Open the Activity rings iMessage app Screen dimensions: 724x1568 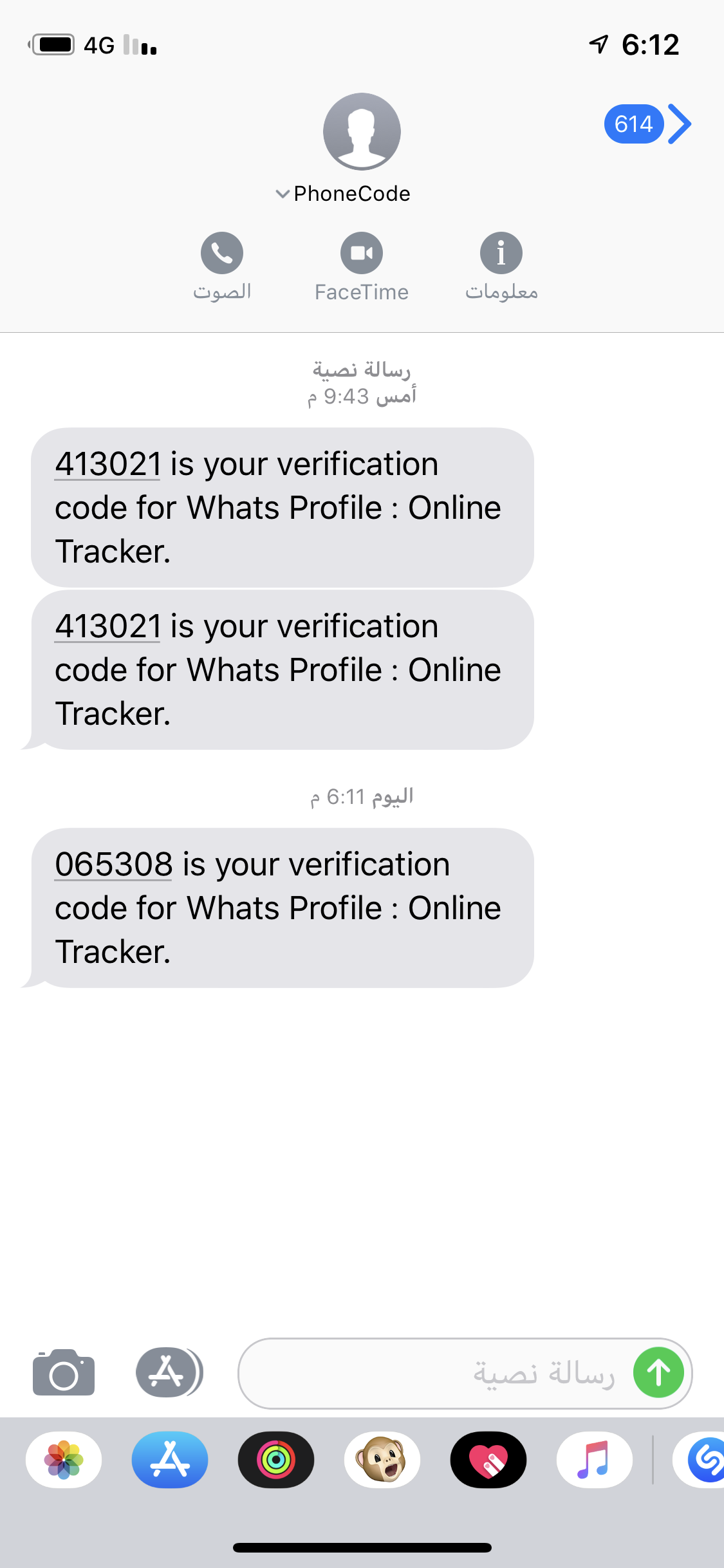[x=276, y=1460]
